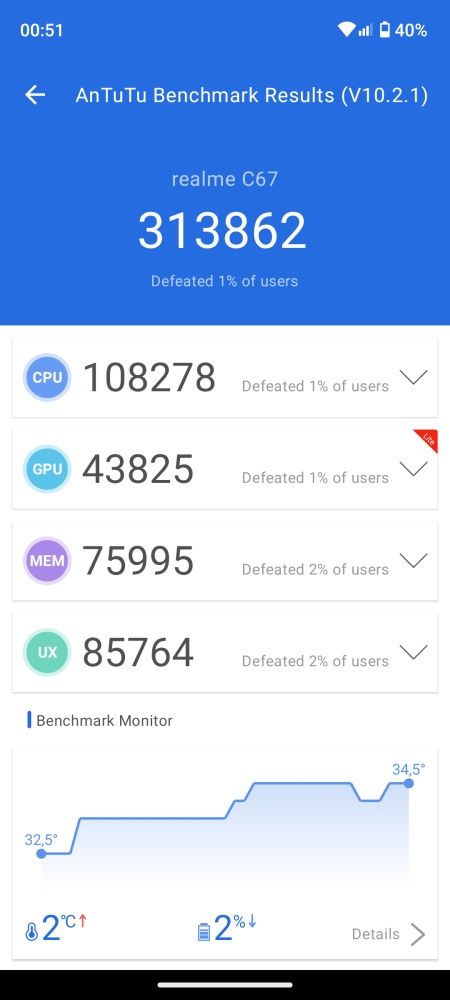
Task: Expand the MEM score details
Action: (413, 560)
